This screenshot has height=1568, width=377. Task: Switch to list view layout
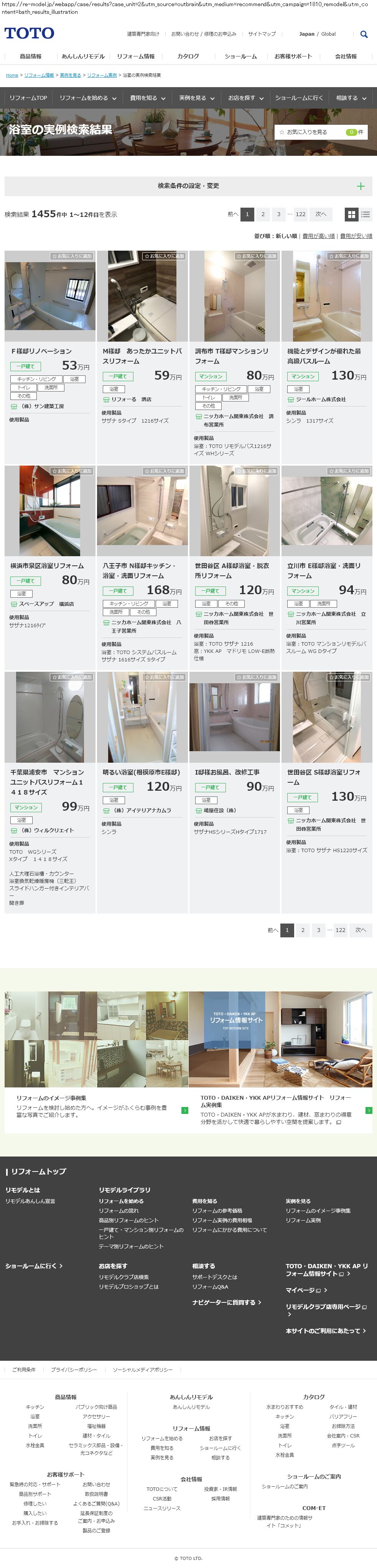click(365, 214)
